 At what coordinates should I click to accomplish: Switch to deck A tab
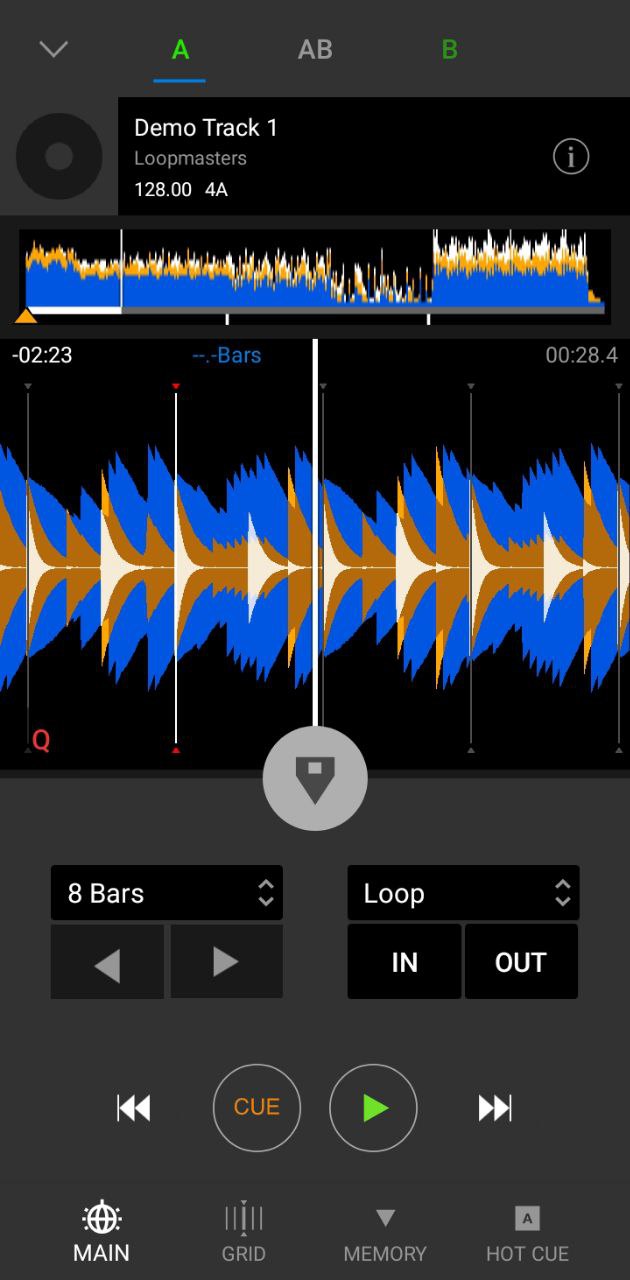[x=180, y=50]
